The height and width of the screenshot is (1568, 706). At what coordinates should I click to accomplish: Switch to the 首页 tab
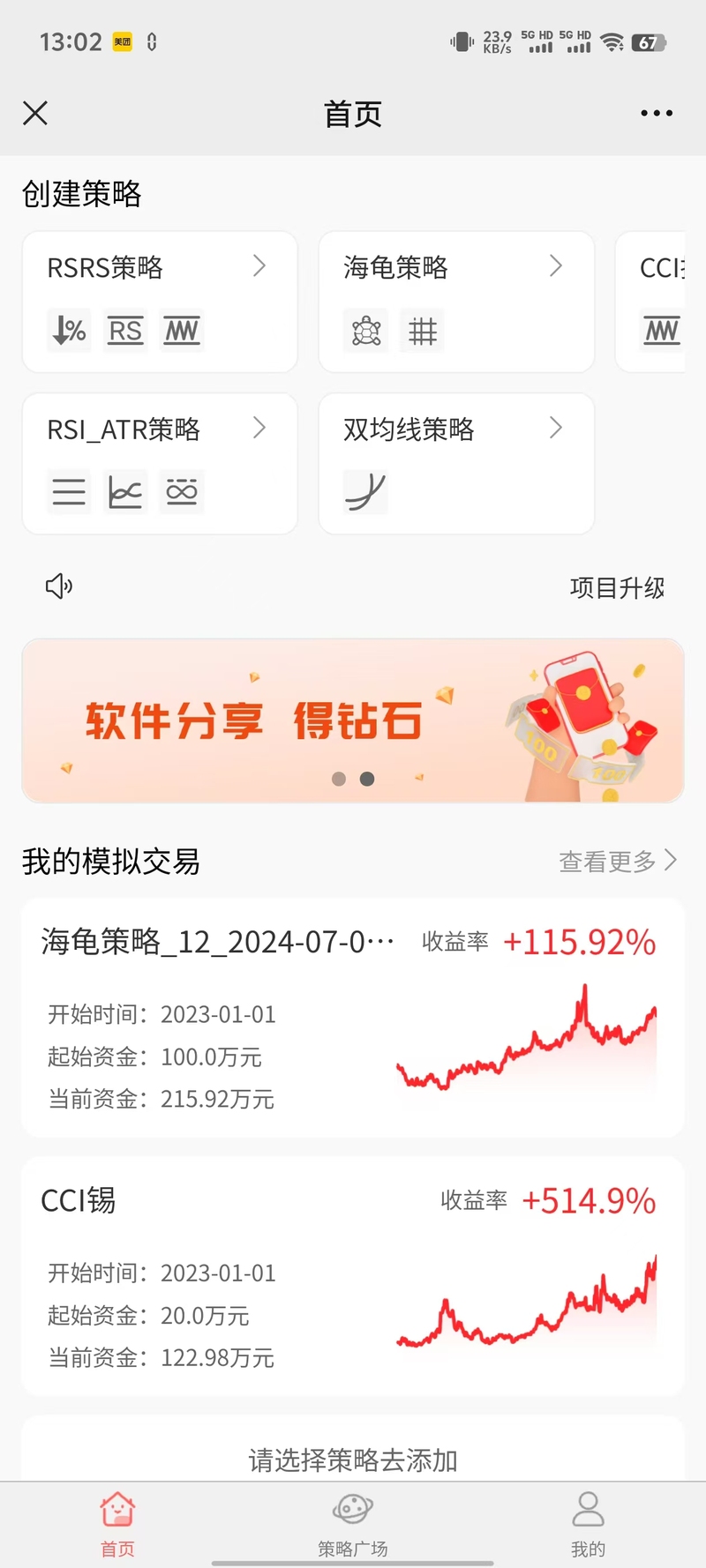[117, 1524]
